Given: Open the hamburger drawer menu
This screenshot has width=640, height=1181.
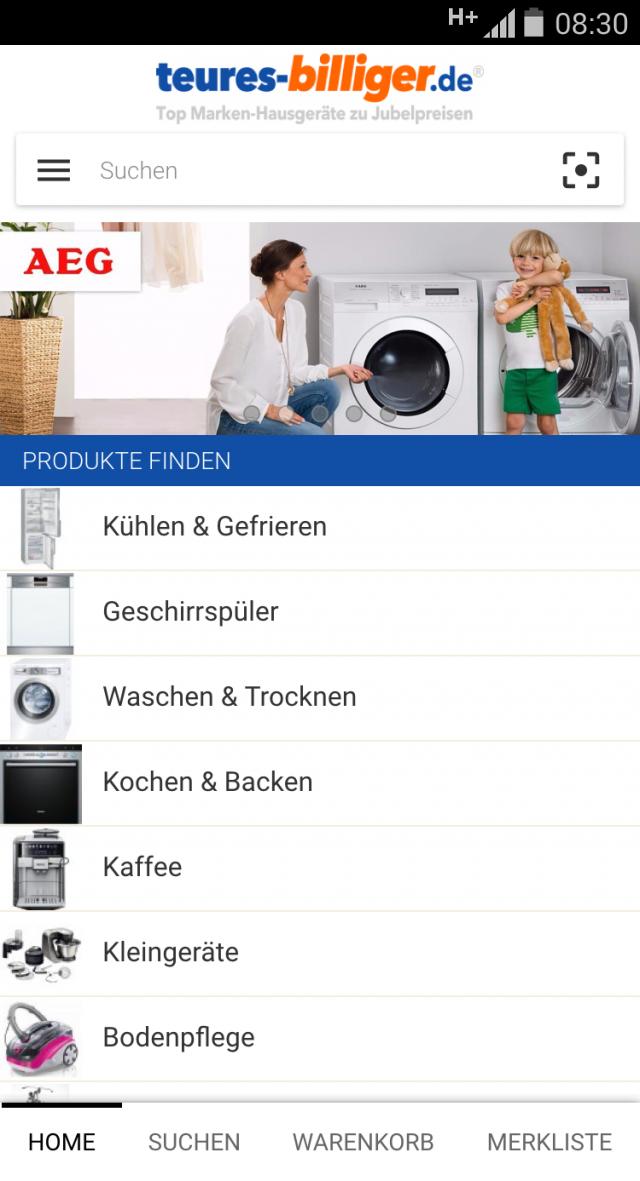Looking at the screenshot, I should pos(54,170).
